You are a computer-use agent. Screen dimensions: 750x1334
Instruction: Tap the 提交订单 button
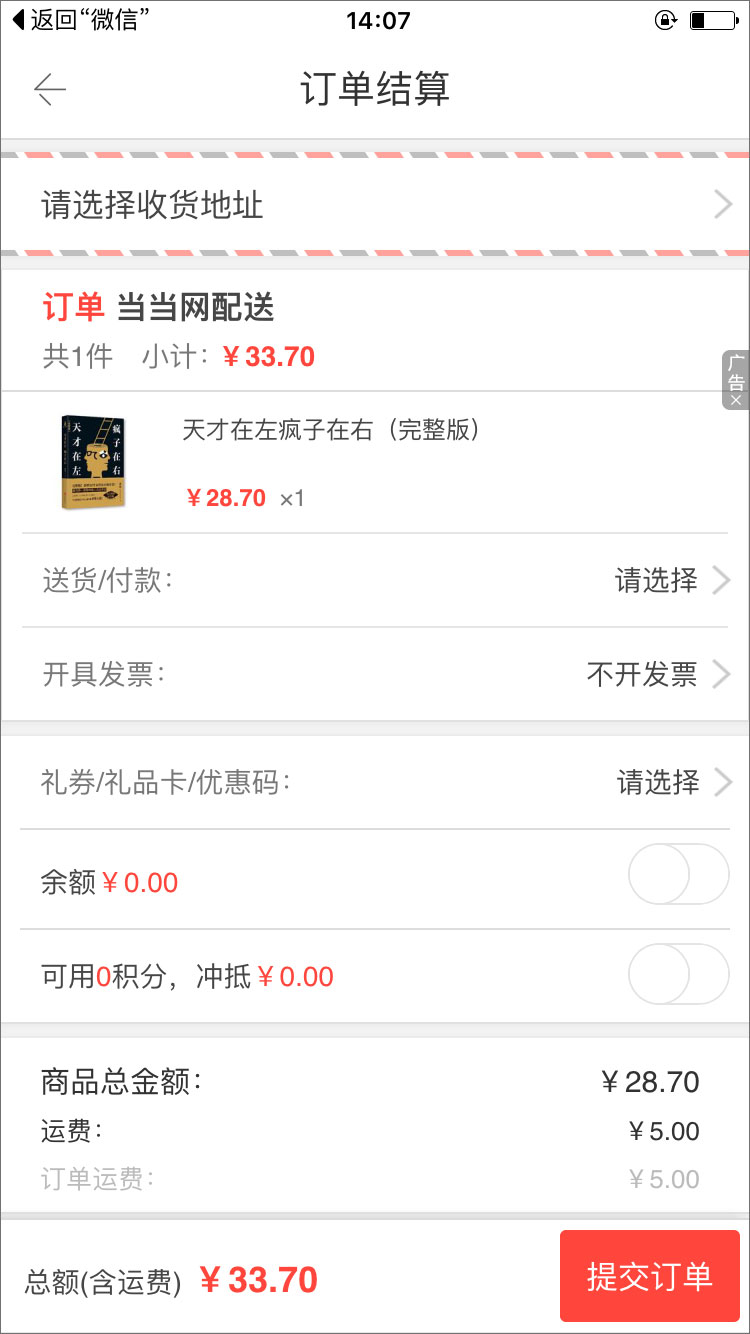tap(649, 1277)
